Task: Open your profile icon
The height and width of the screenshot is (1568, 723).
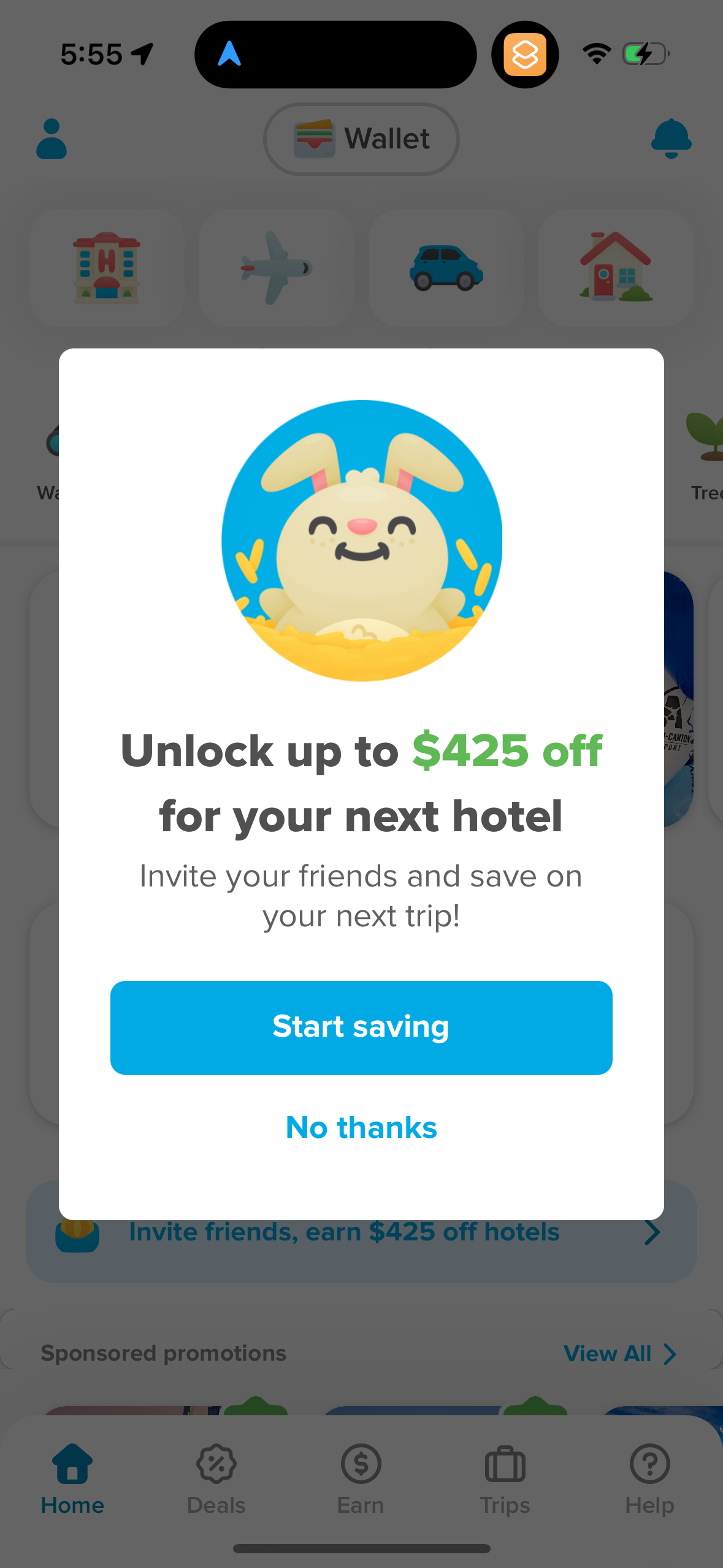Action: coord(51,139)
